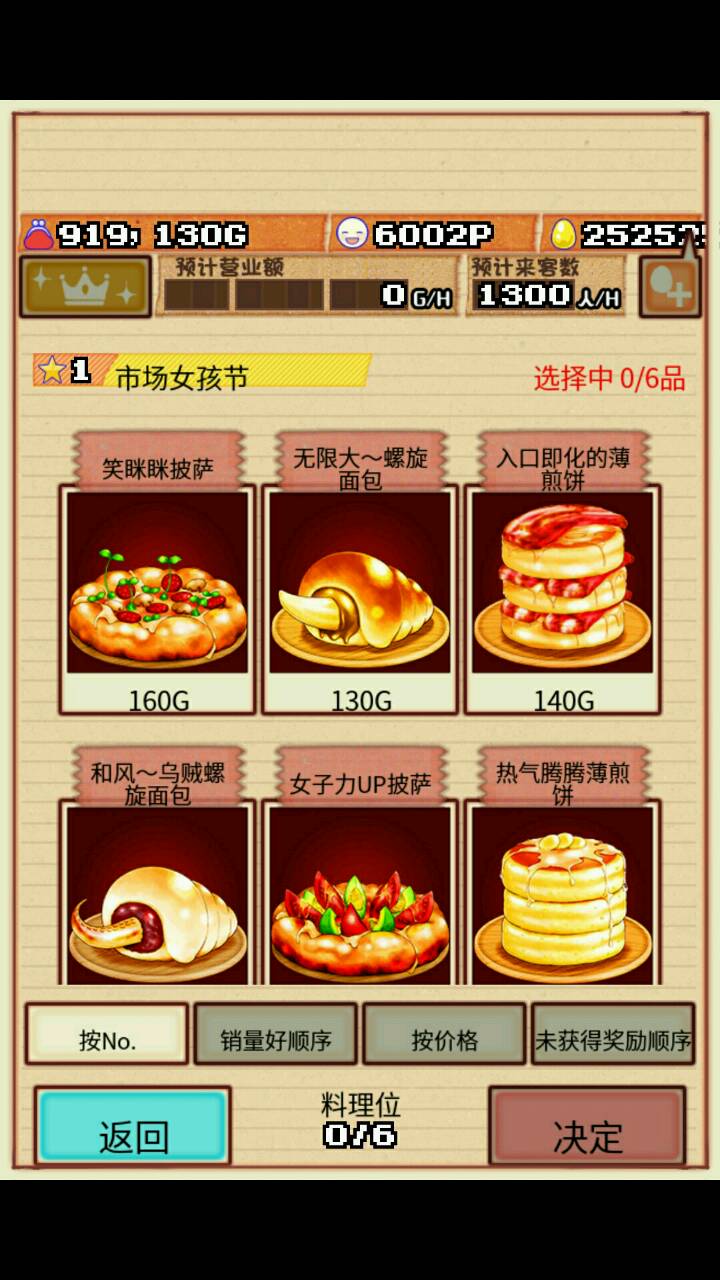This screenshot has height=1280, width=720.
Task: Open the crown ranking button
Action: pos(85,287)
